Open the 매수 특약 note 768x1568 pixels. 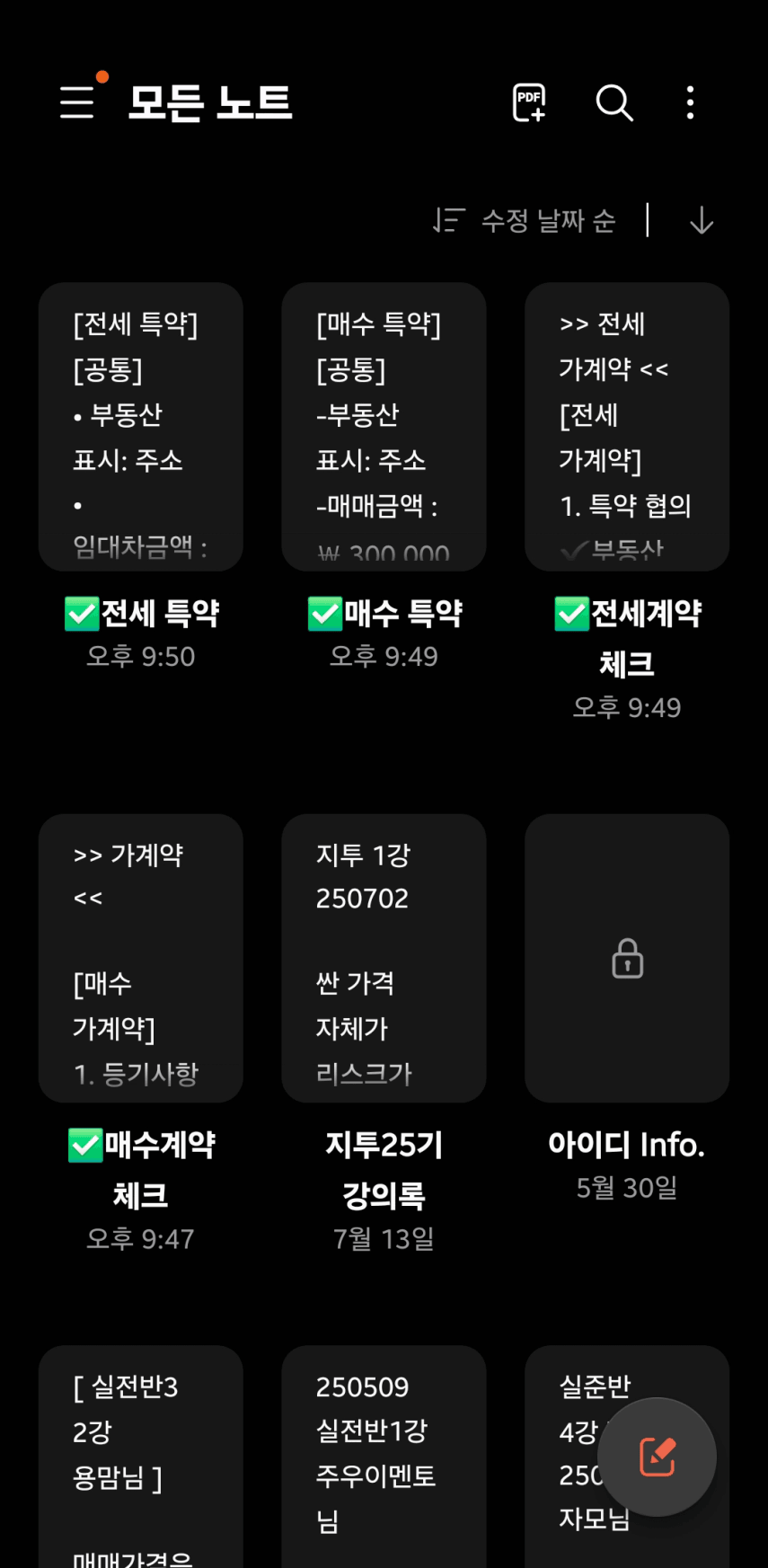coord(384,427)
